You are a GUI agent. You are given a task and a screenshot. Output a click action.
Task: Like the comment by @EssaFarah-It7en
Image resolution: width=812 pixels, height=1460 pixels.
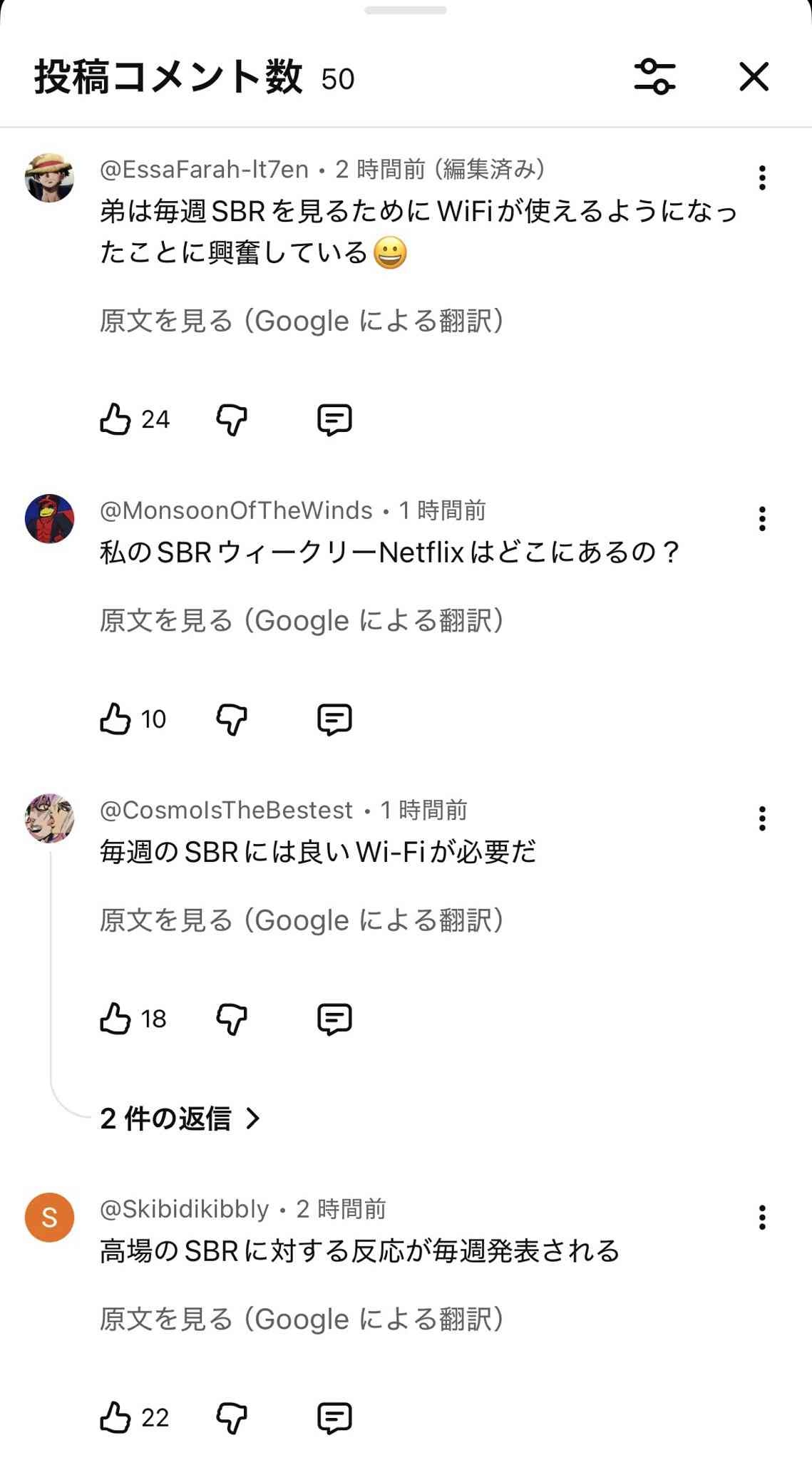[x=115, y=419]
